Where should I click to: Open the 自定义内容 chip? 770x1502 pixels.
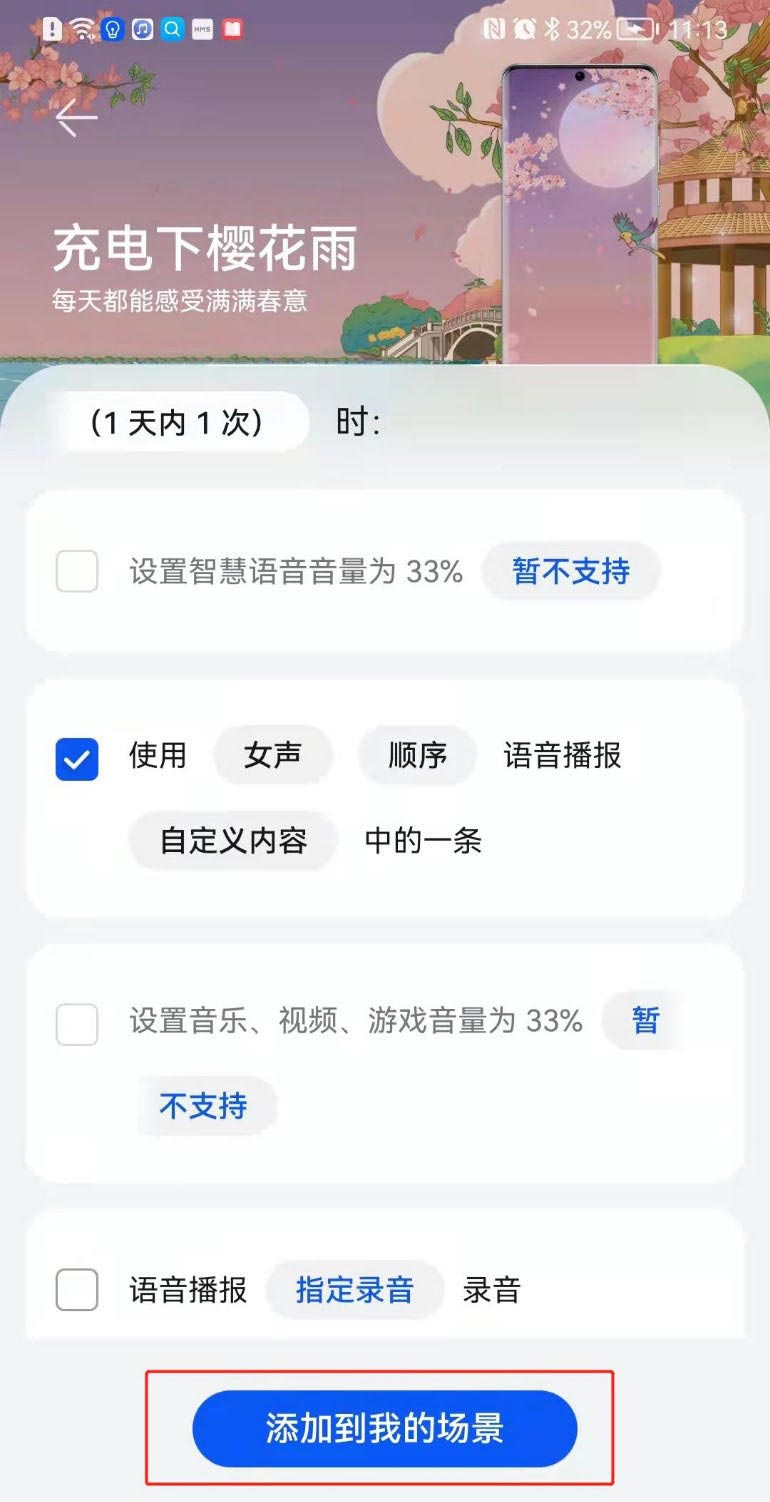(233, 841)
